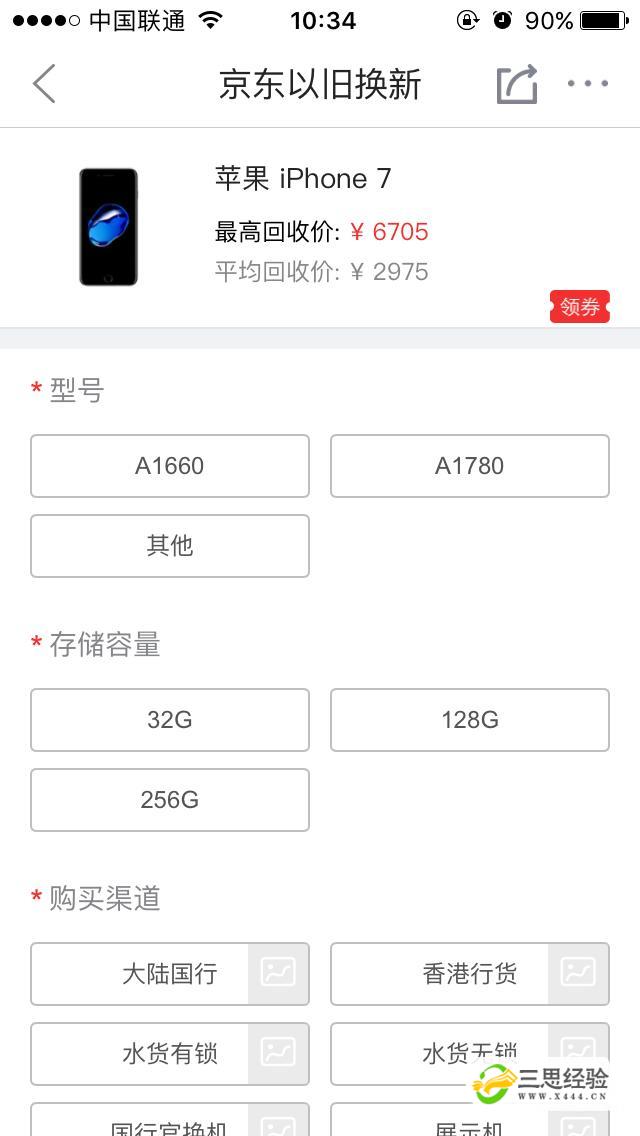The width and height of the screenshot is (640, 1136).
Task: Share this trade-in page
Action: [x=517, y=84]
